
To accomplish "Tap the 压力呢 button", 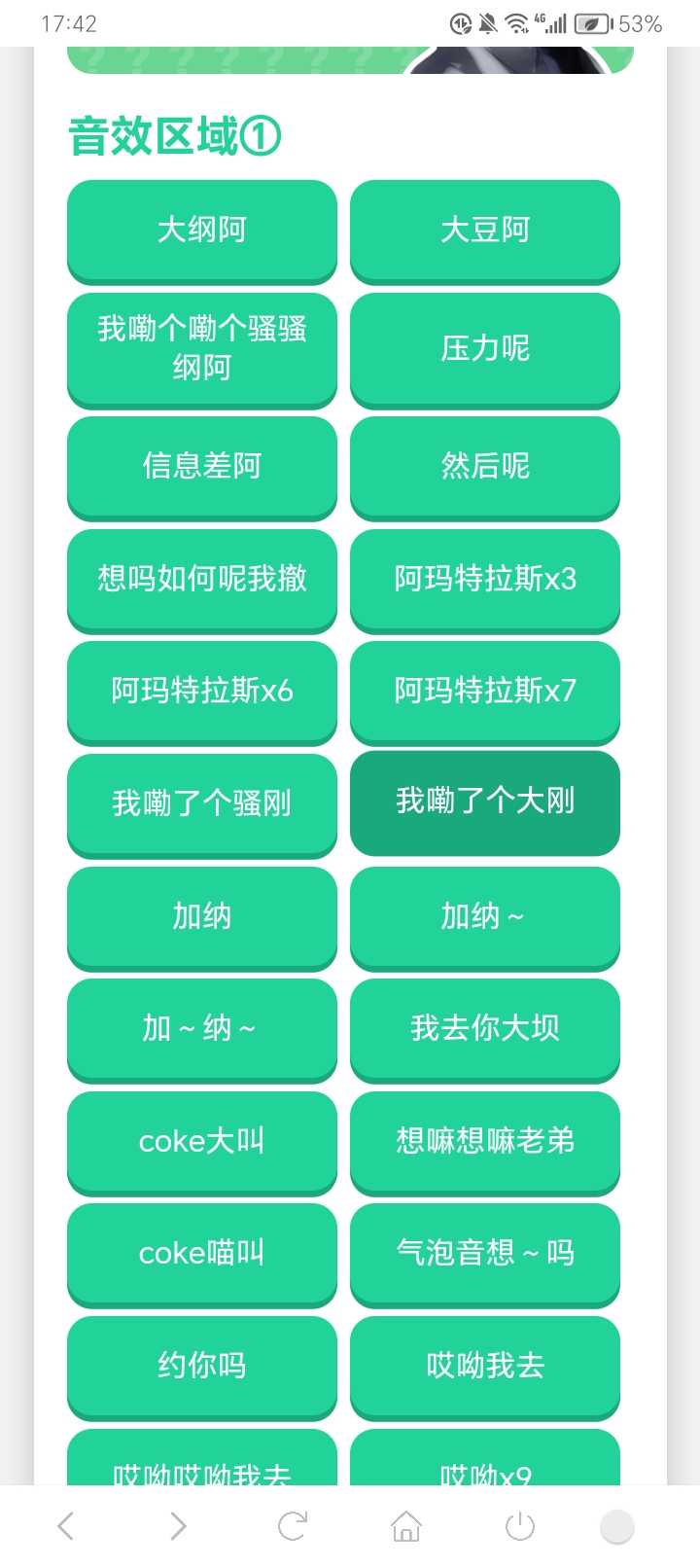I will pos(484,348).
